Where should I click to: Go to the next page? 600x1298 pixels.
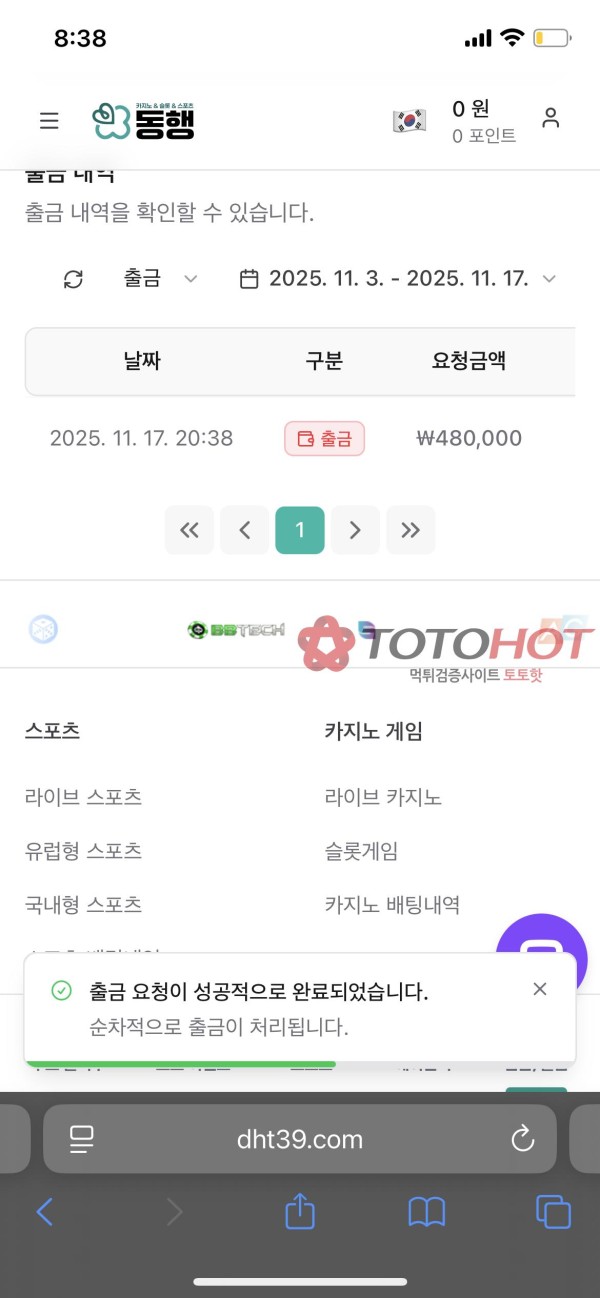coord(355,530)
